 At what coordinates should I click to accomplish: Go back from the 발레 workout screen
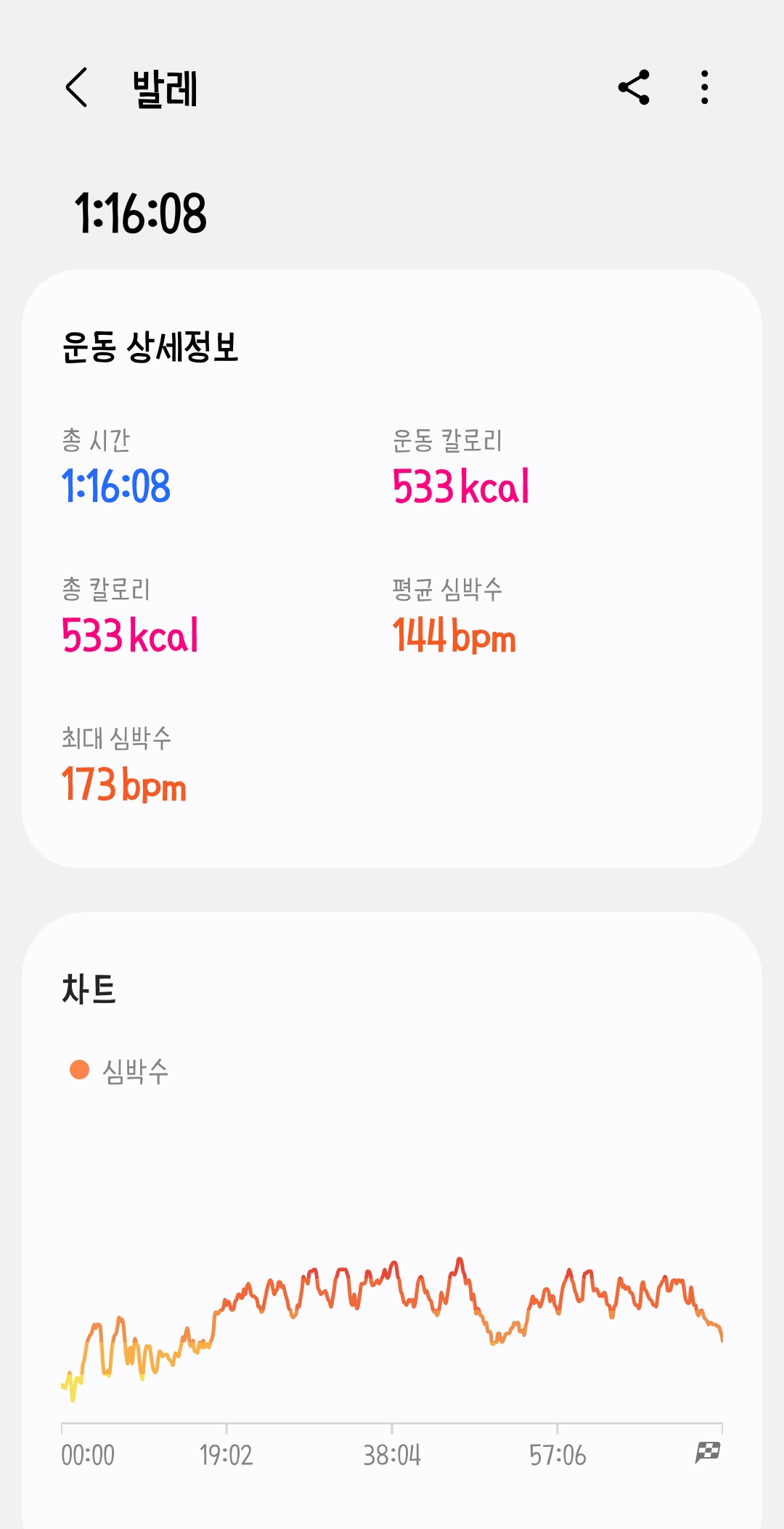click(x=76, y=88)
